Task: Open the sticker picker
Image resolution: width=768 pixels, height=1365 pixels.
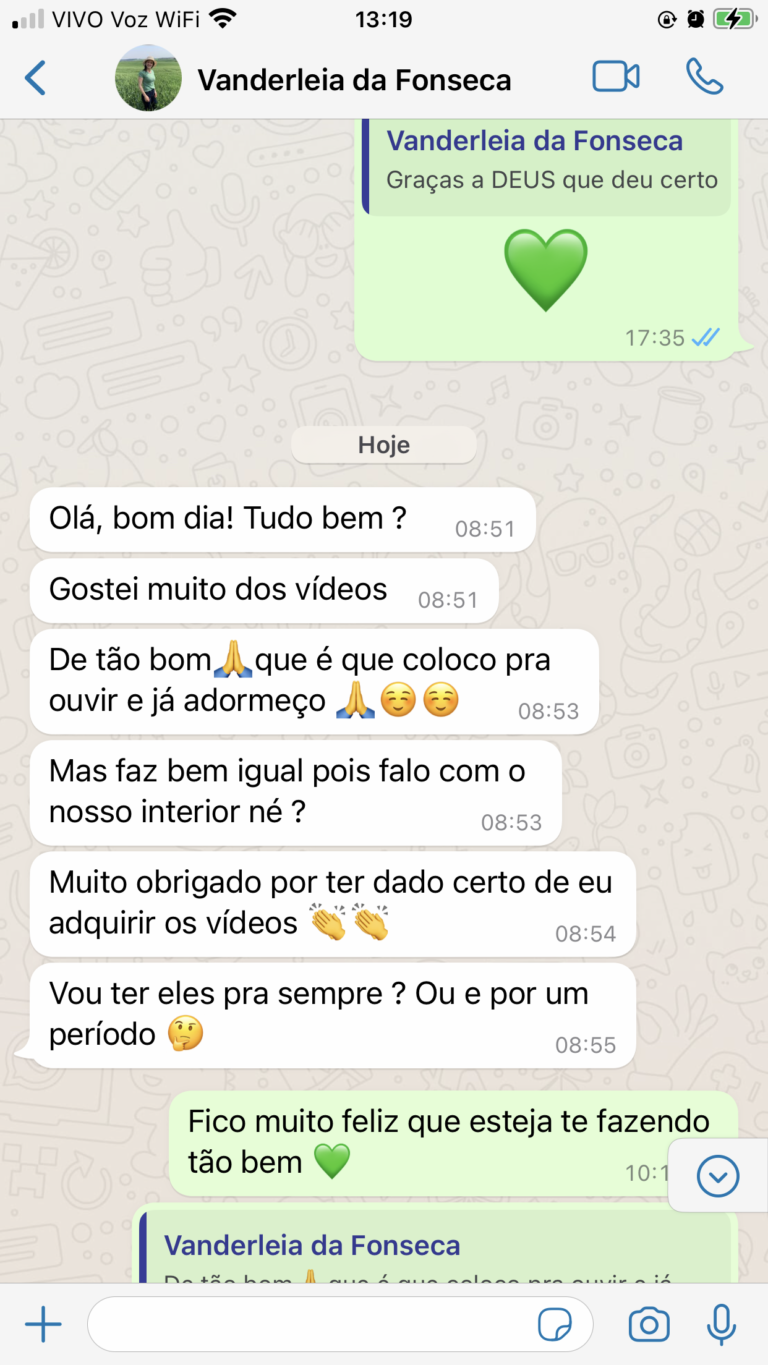Action: [555, 1325]
